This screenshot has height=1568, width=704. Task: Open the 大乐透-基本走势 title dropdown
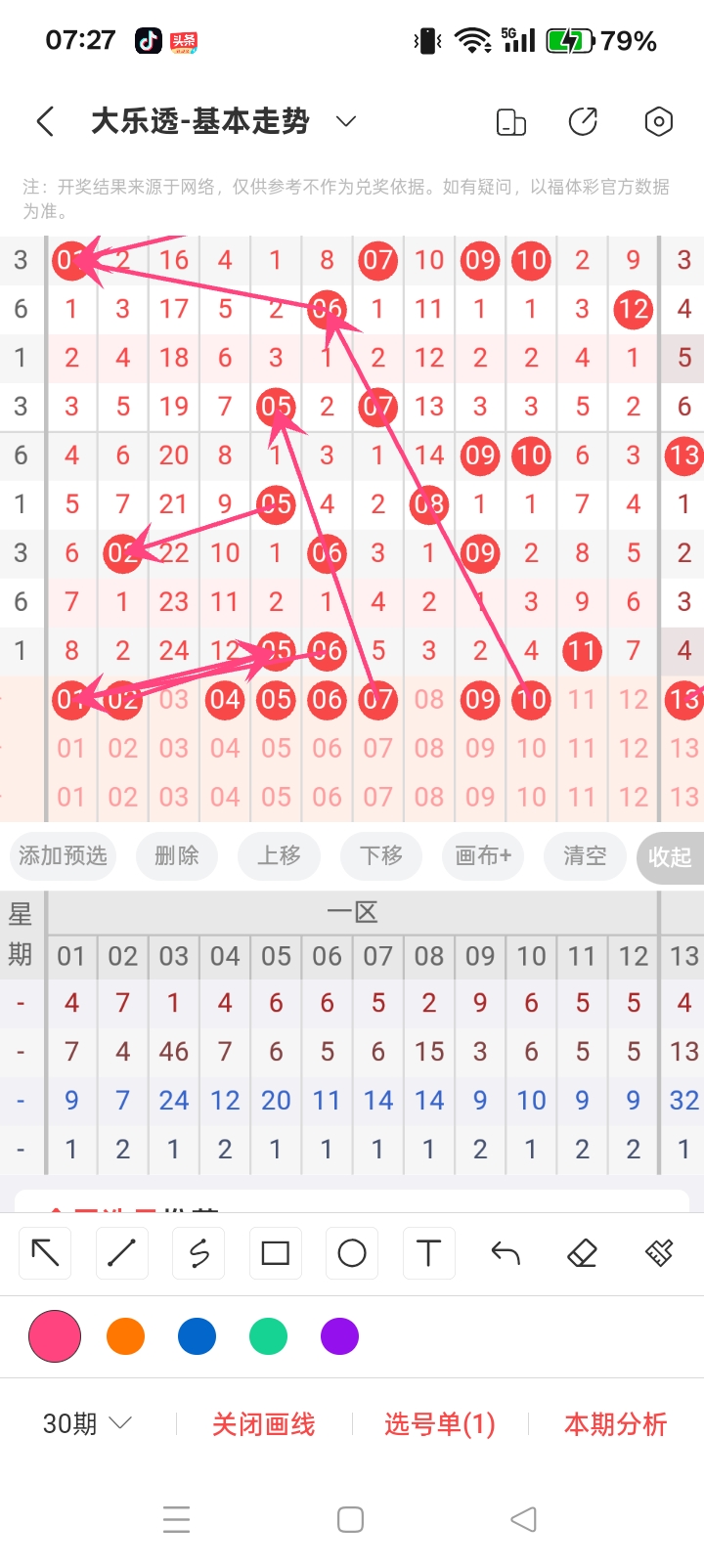[x=344, y=121]
